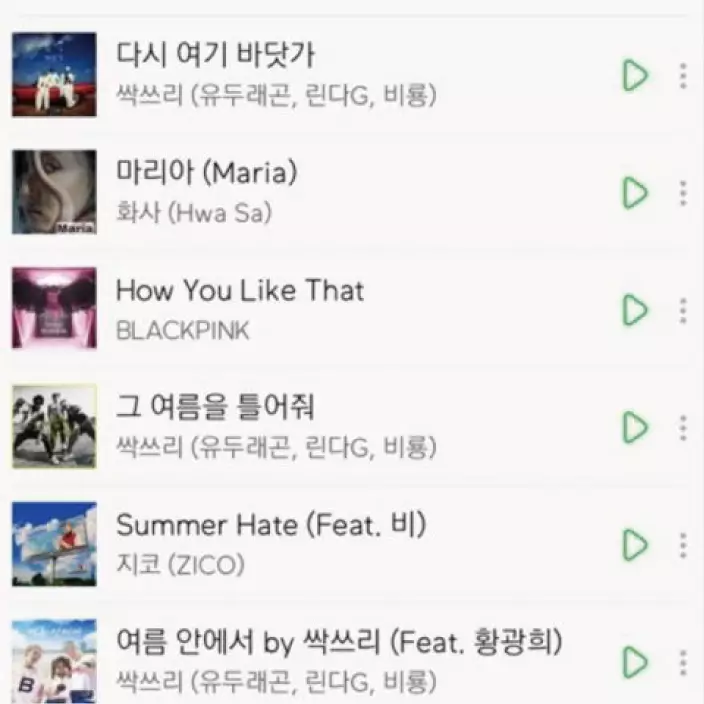The height and width of the screenshot is (704, 704).
Task: Open more options for 다시 여기 바닷가
Action: point(683,75)
